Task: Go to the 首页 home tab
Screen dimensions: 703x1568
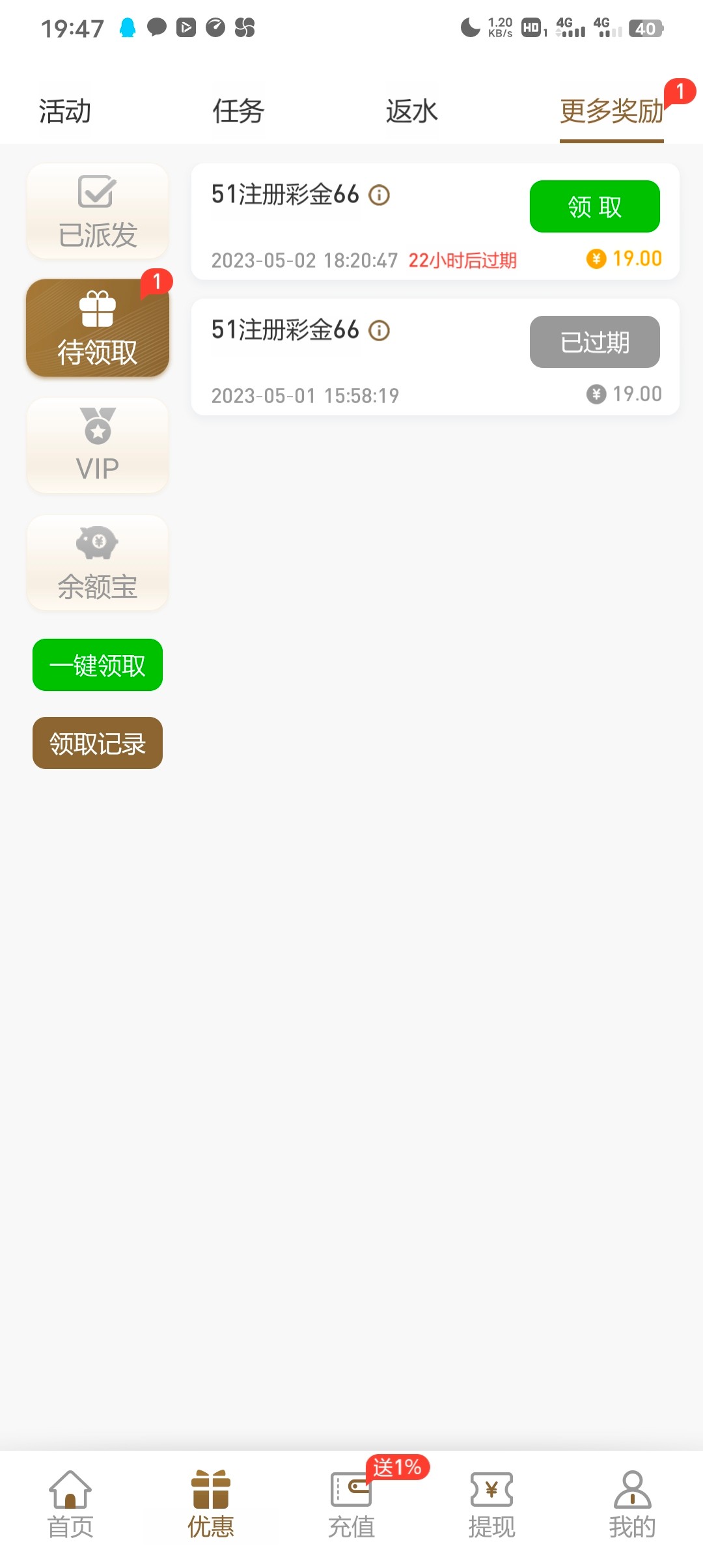Action: coord(70,1503)
